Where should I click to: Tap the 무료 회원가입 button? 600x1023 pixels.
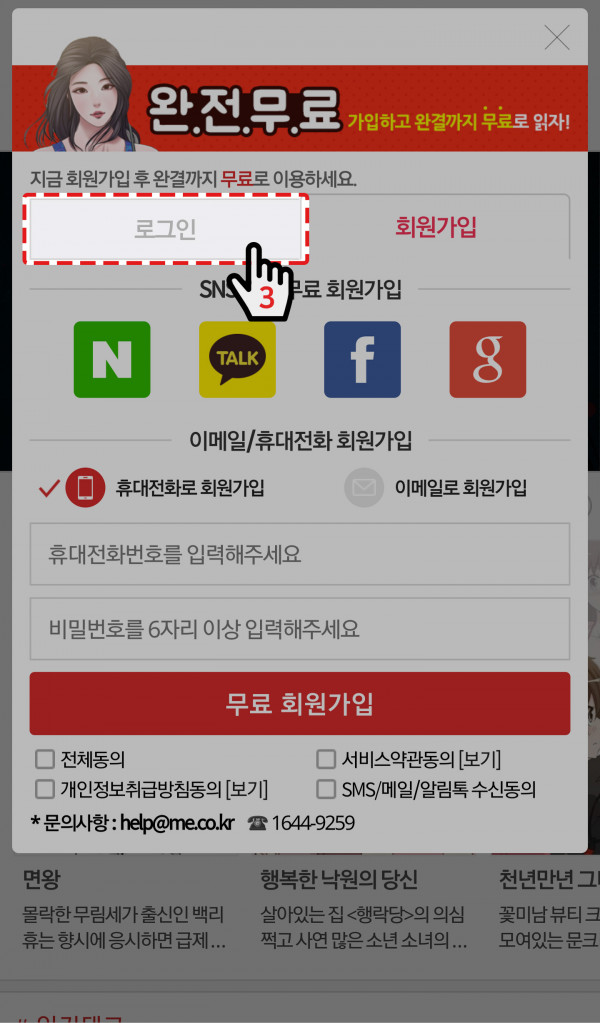click(299, 703)
